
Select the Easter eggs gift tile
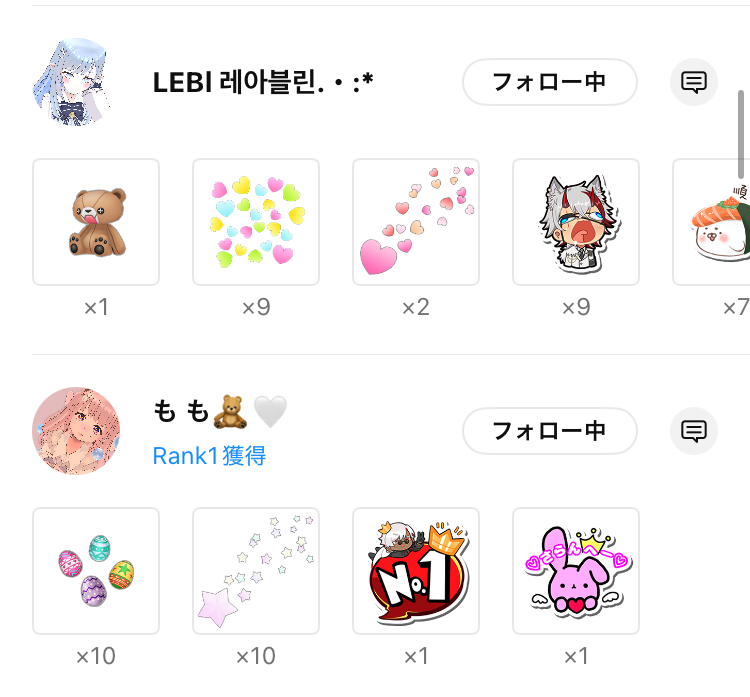[96, 571]
